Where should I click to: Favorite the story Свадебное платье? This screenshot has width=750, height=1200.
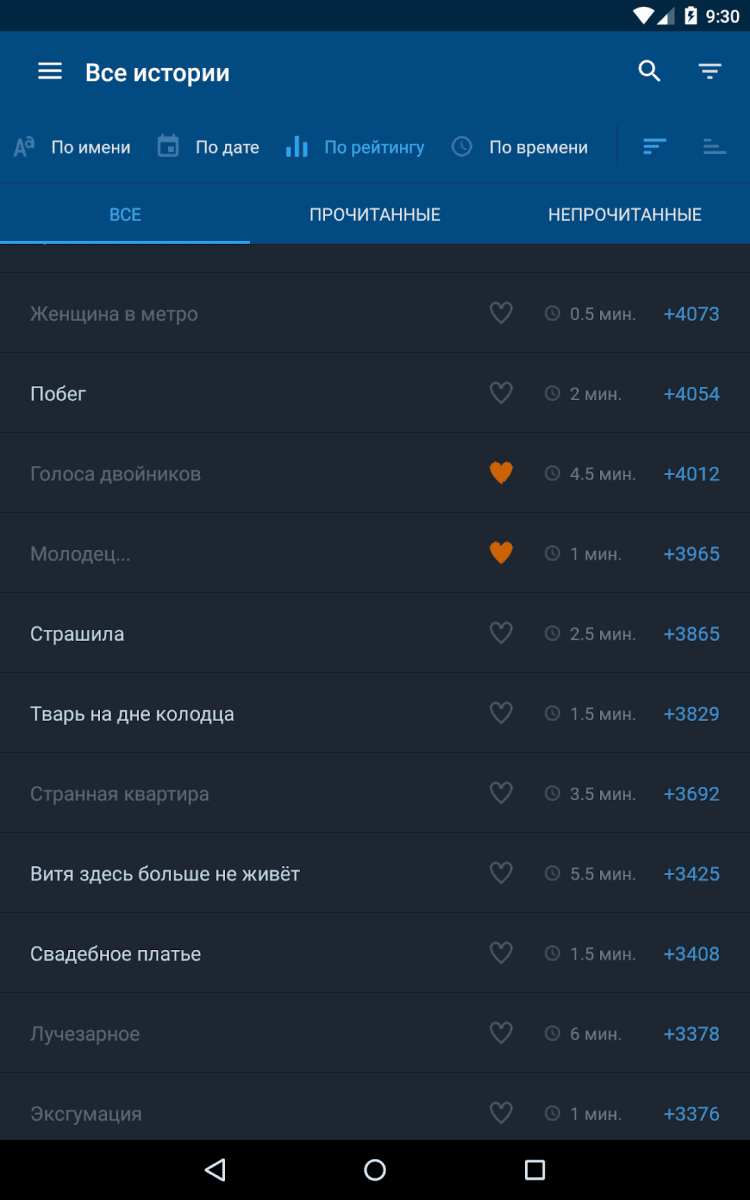(501, 954)
